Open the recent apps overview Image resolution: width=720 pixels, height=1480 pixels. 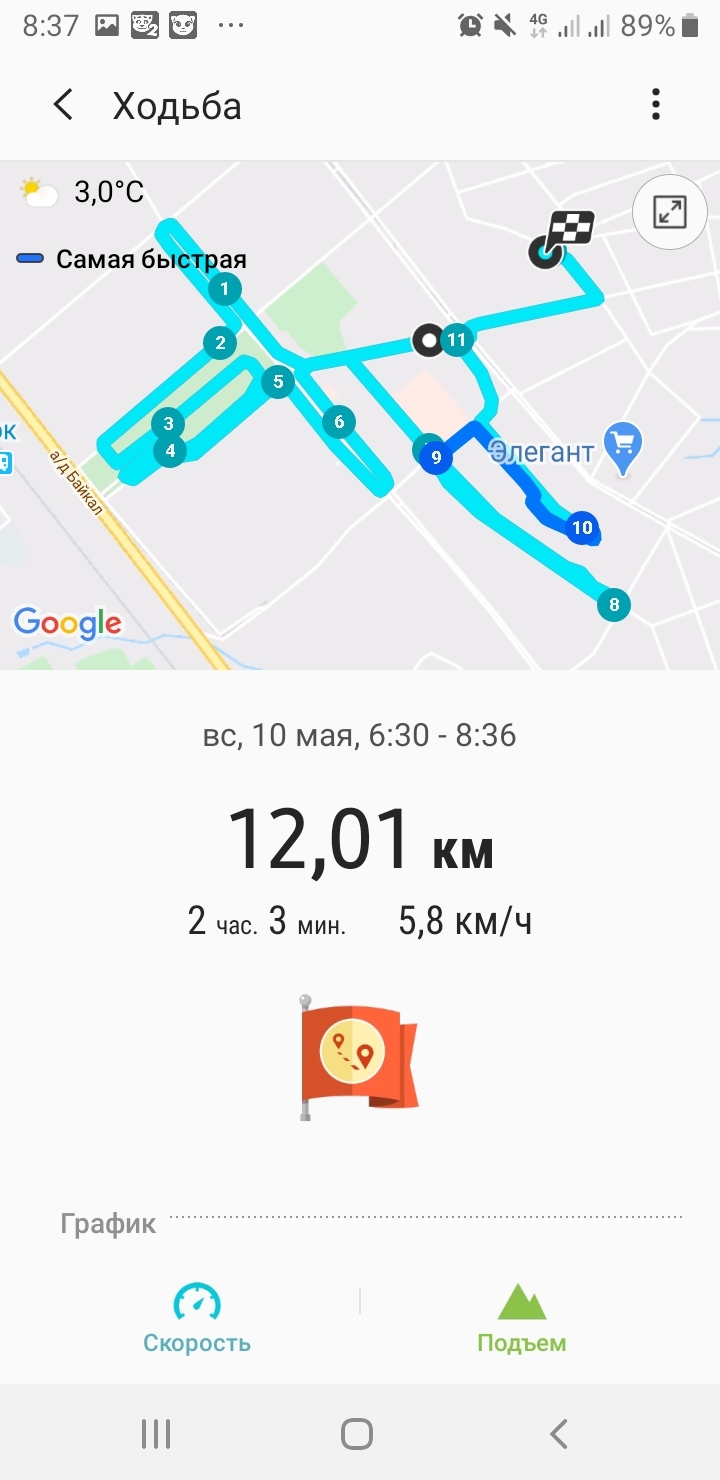point(156,1434)
